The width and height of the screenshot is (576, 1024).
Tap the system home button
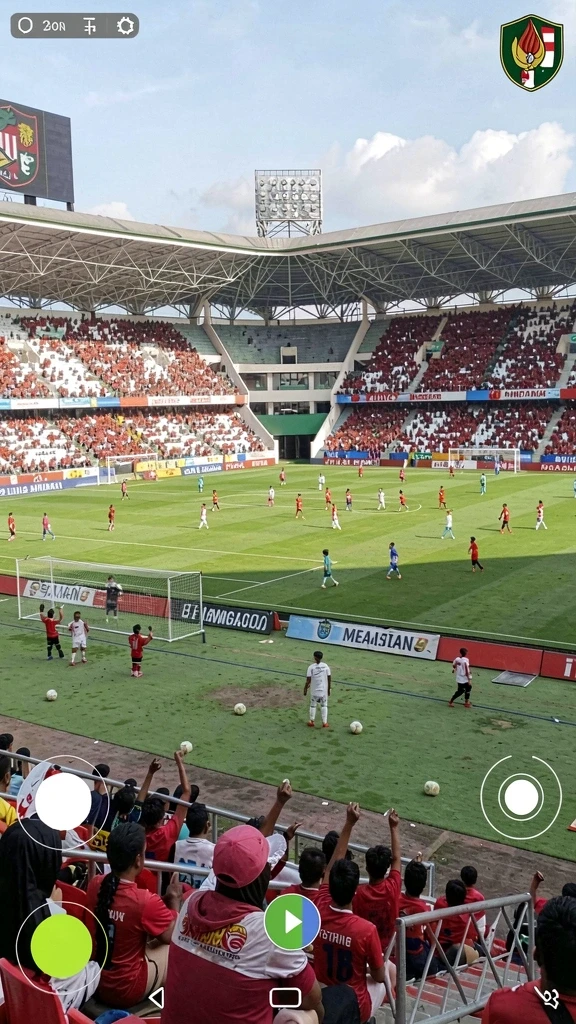(x=285, y=997)
